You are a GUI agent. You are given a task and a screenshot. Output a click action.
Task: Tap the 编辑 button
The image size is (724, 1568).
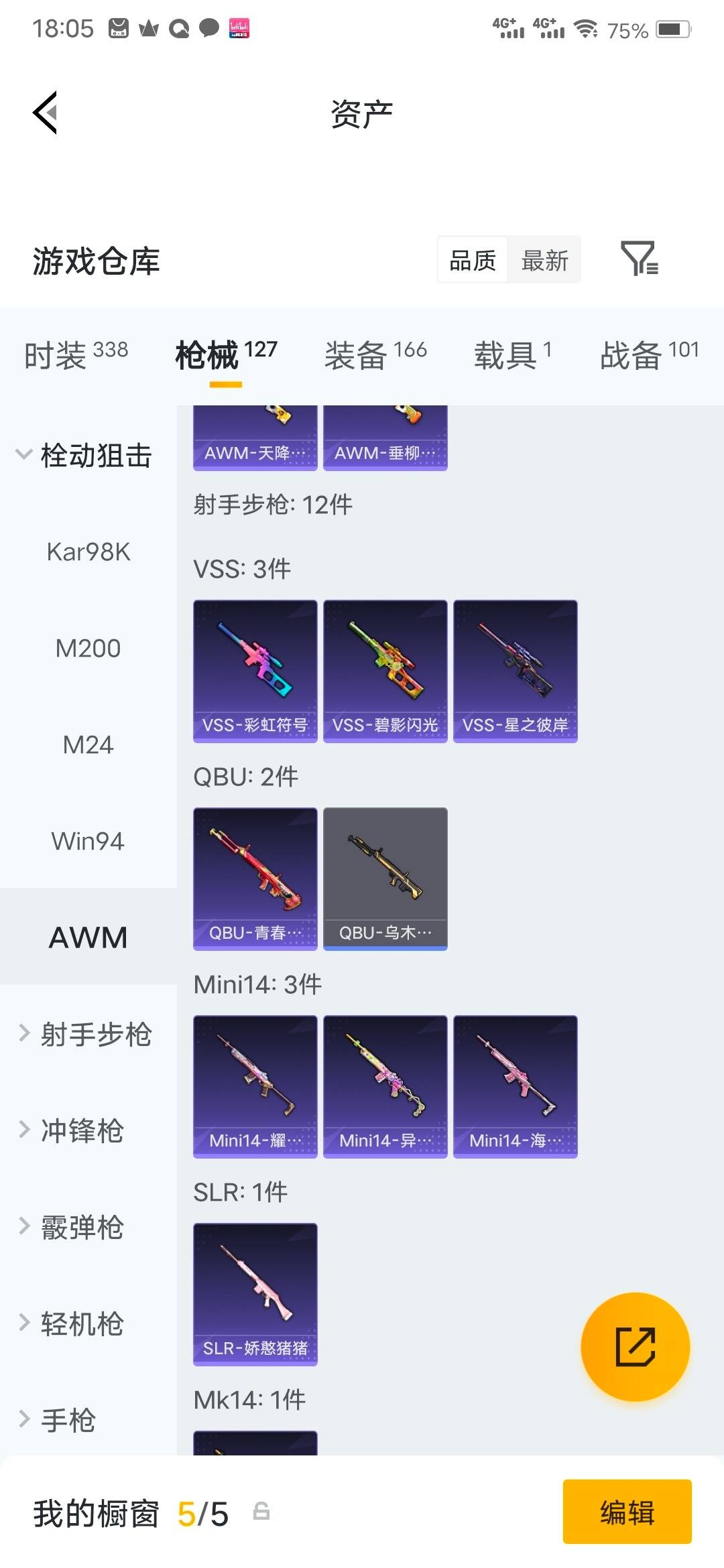(627, 1512)
